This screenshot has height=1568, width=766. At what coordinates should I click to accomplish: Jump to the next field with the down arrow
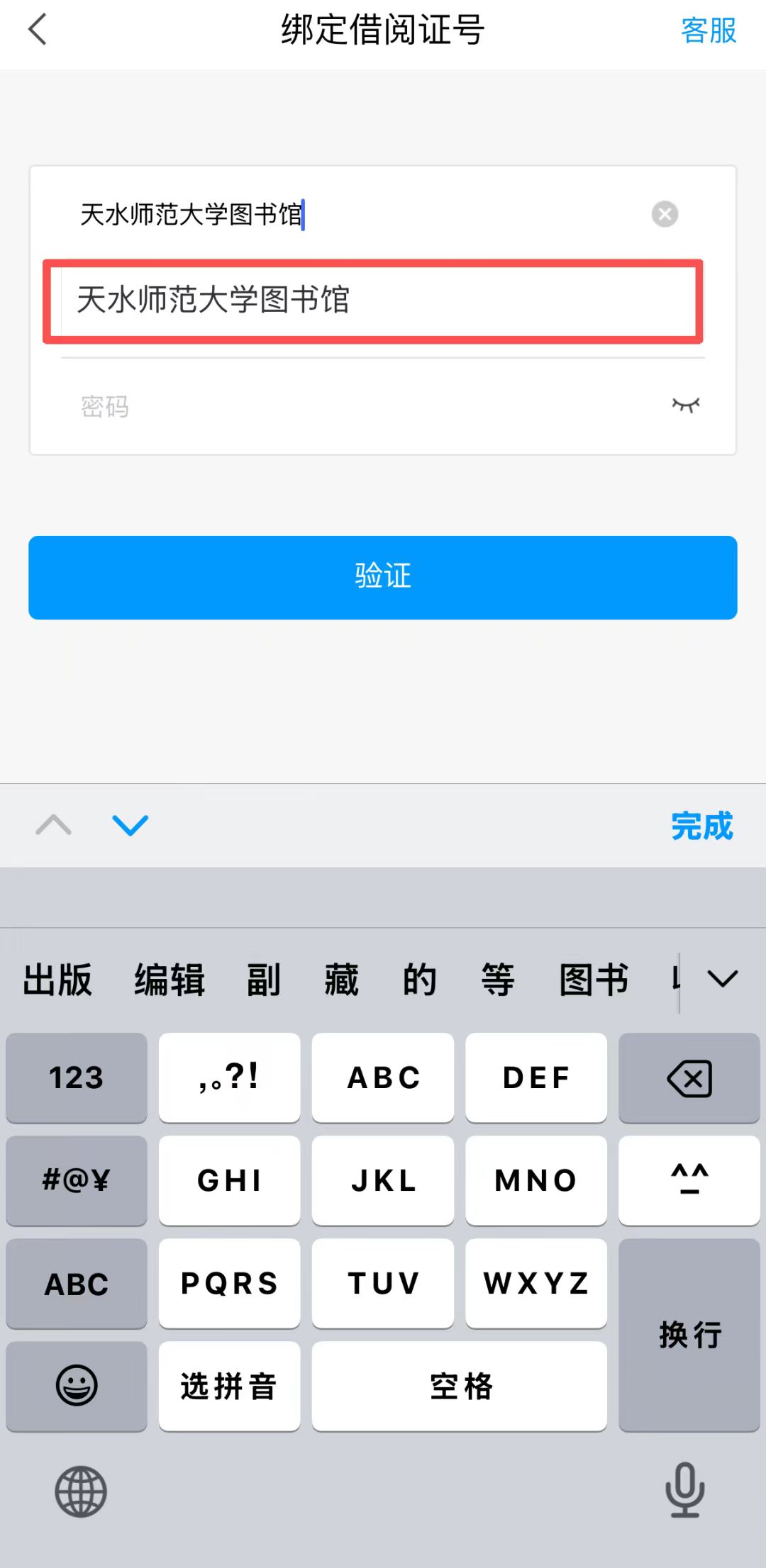(x=131, y=825)
